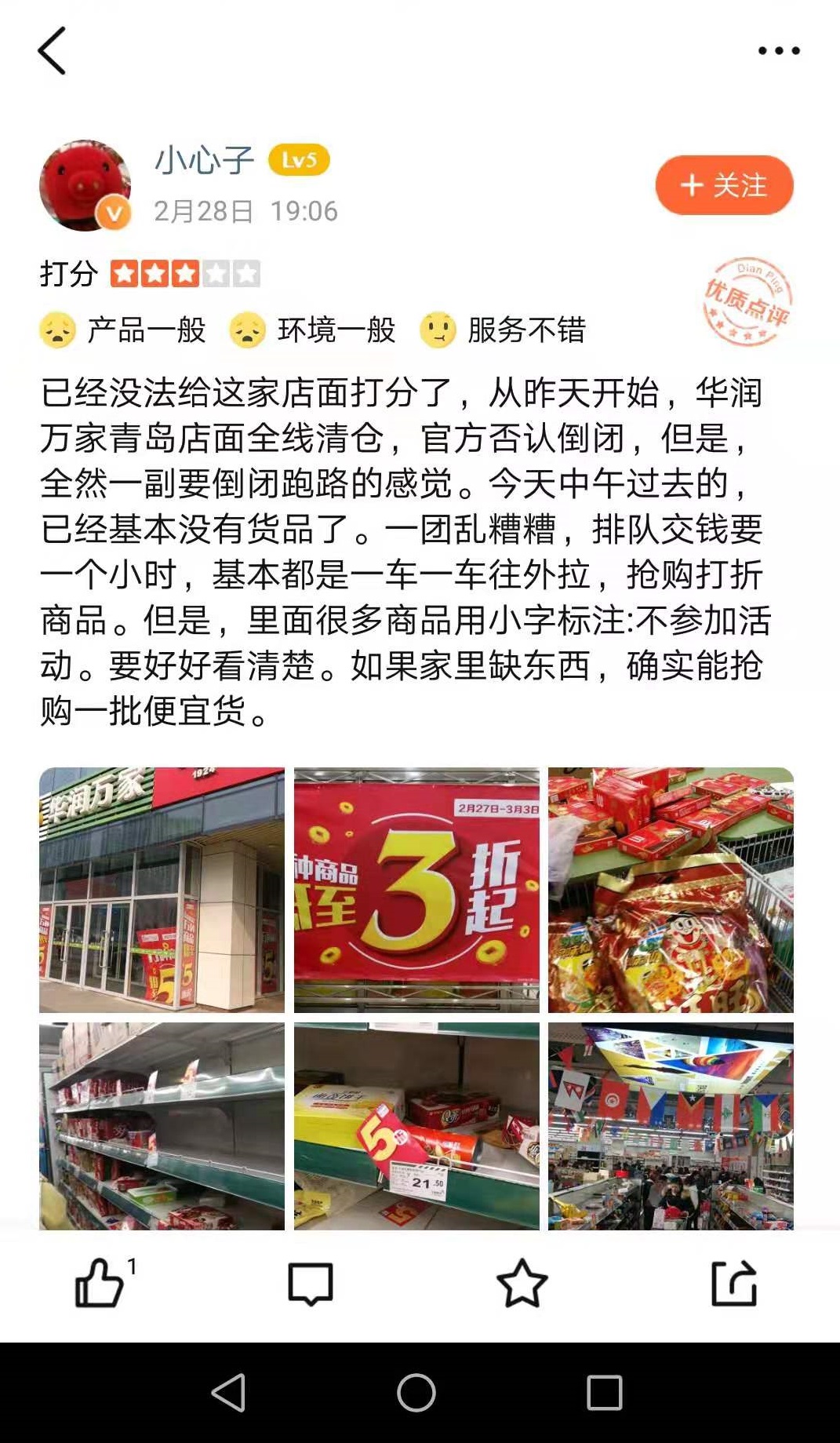Open the photo of red snack packages

(x=671, y=890)
